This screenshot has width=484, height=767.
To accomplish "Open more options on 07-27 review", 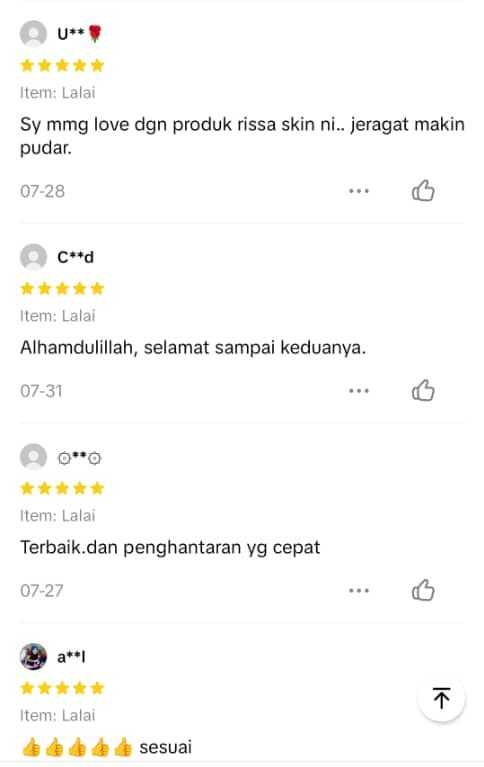I will 359,590.
